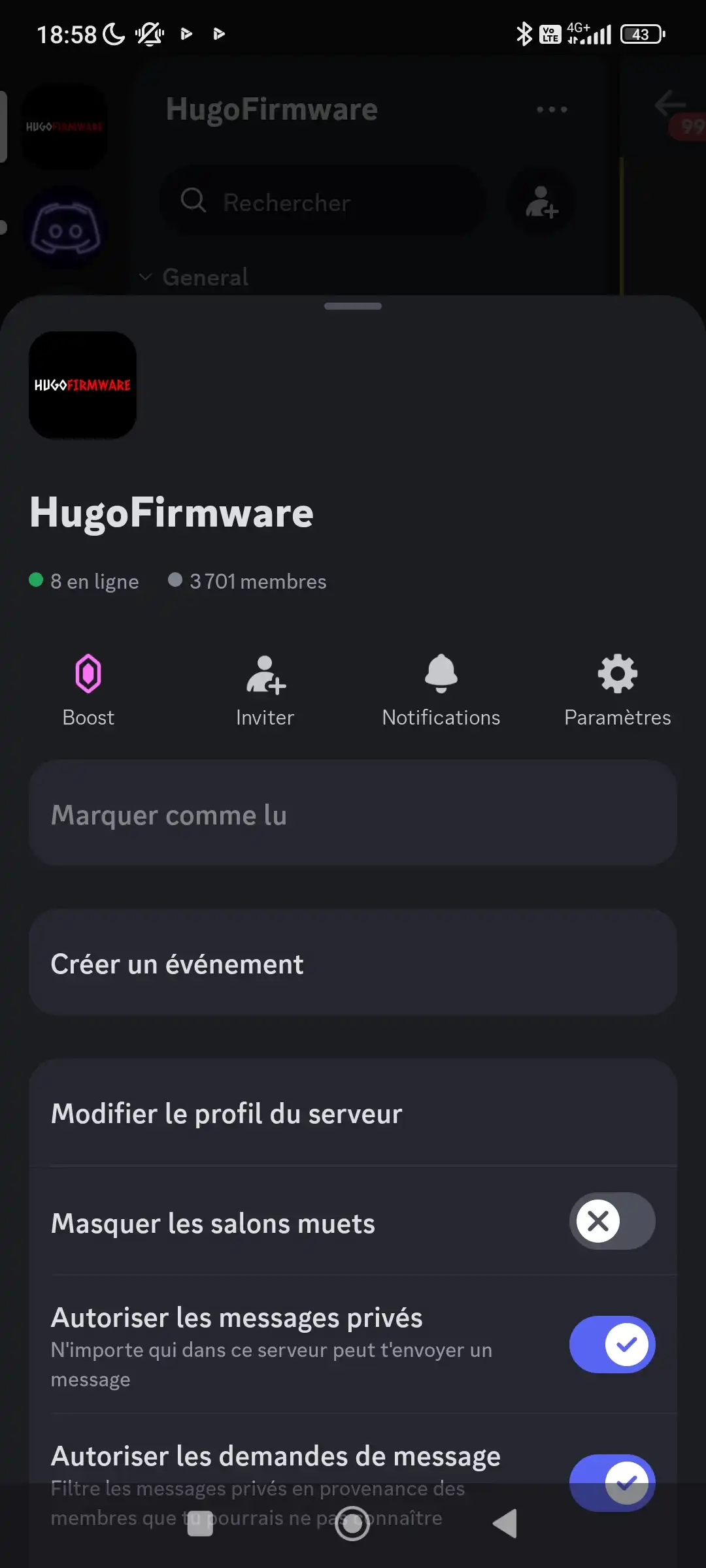Select Marquer comme lu

pyautogui.click(x=353, y=813)
